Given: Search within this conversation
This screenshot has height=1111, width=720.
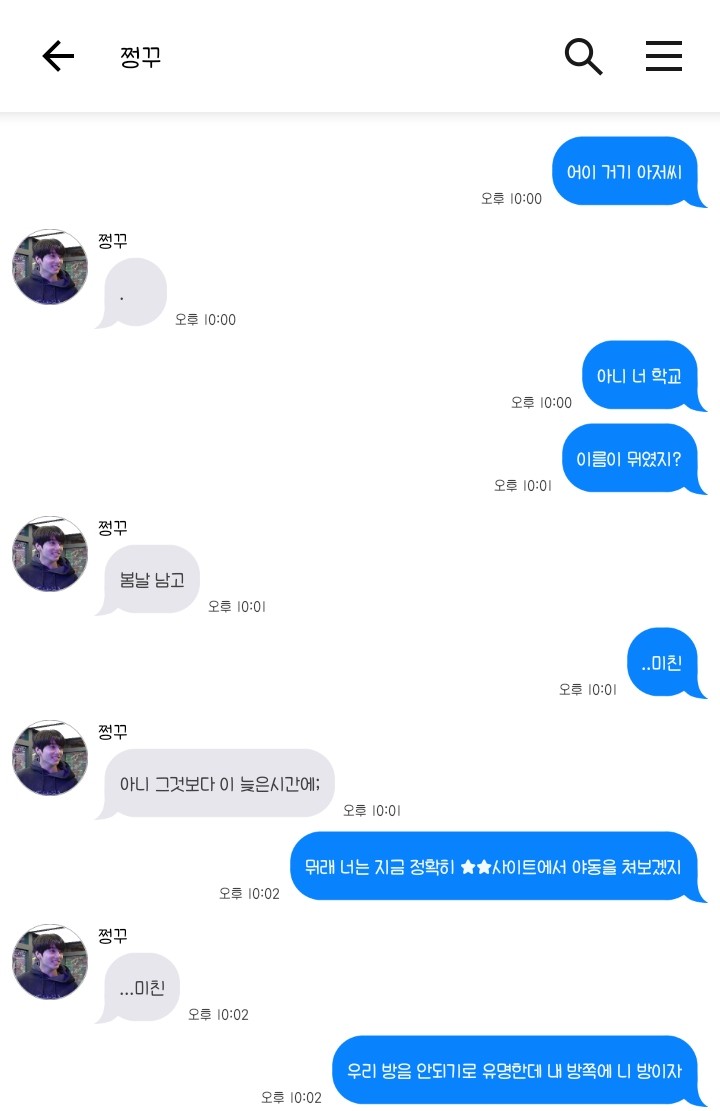Looking at the screenshot, I should 583,57.
